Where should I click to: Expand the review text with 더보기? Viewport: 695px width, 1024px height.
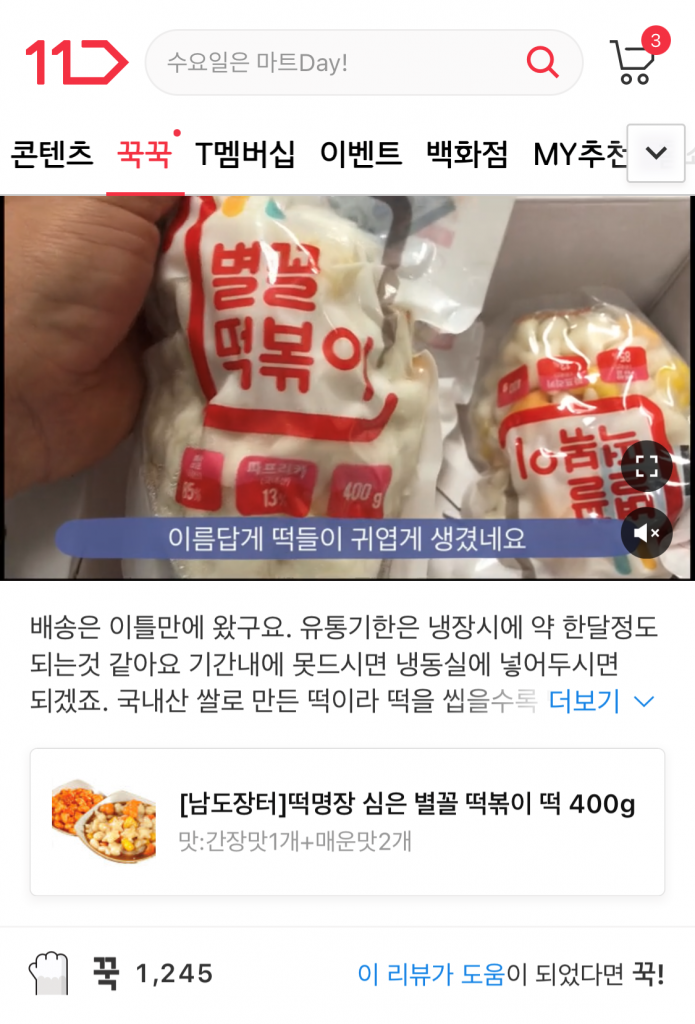pyautogui.click(x=602, y=701)
